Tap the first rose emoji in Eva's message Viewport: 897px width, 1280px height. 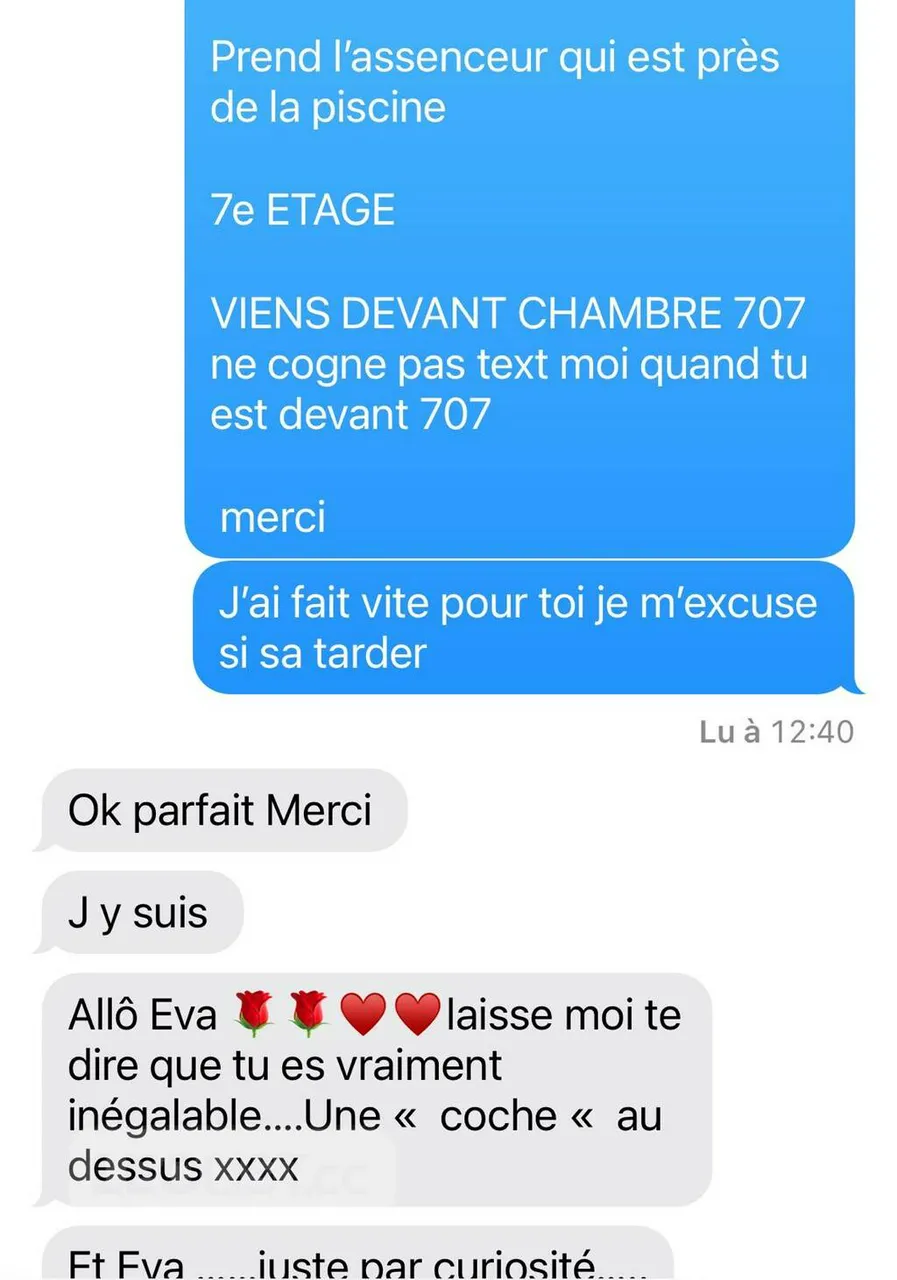tap(252, 1013)
